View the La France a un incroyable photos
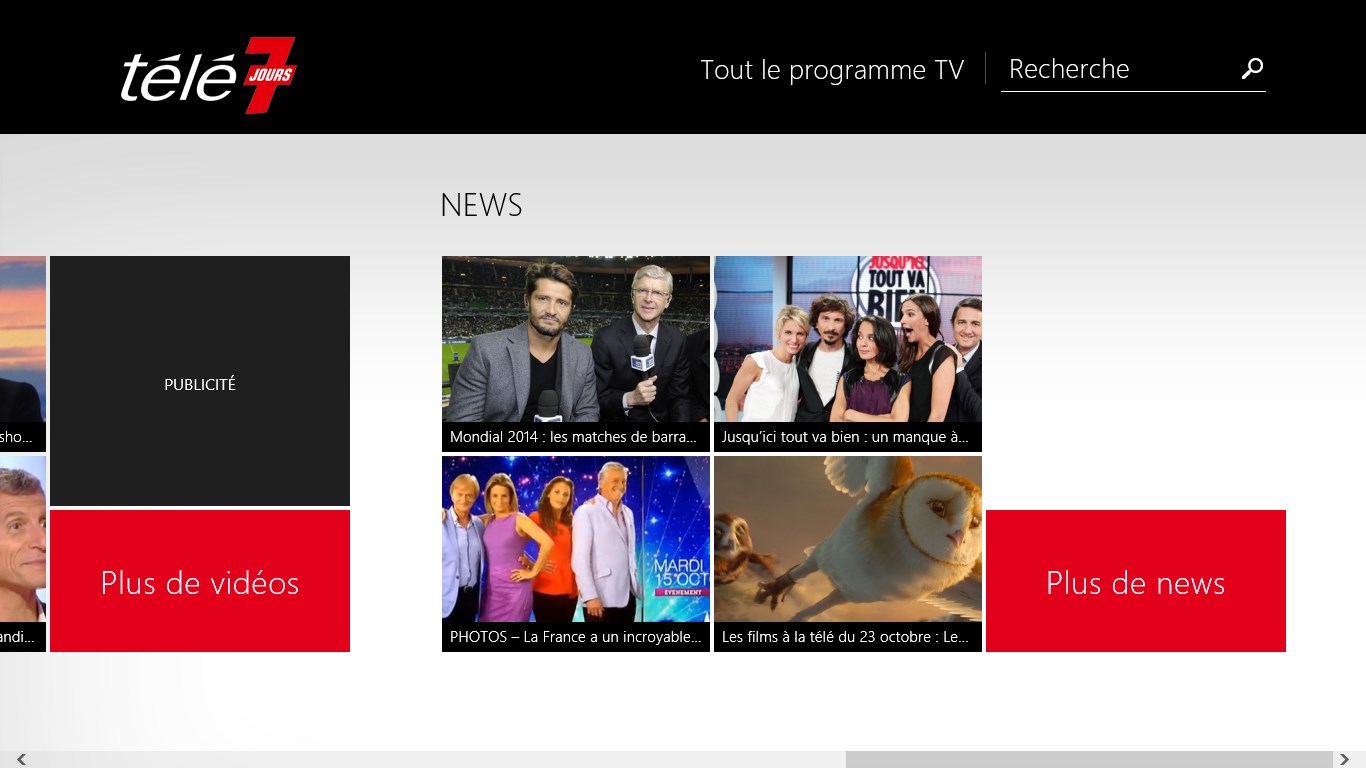Viewport: 1366px width, 768px height. tap(575, 553)
